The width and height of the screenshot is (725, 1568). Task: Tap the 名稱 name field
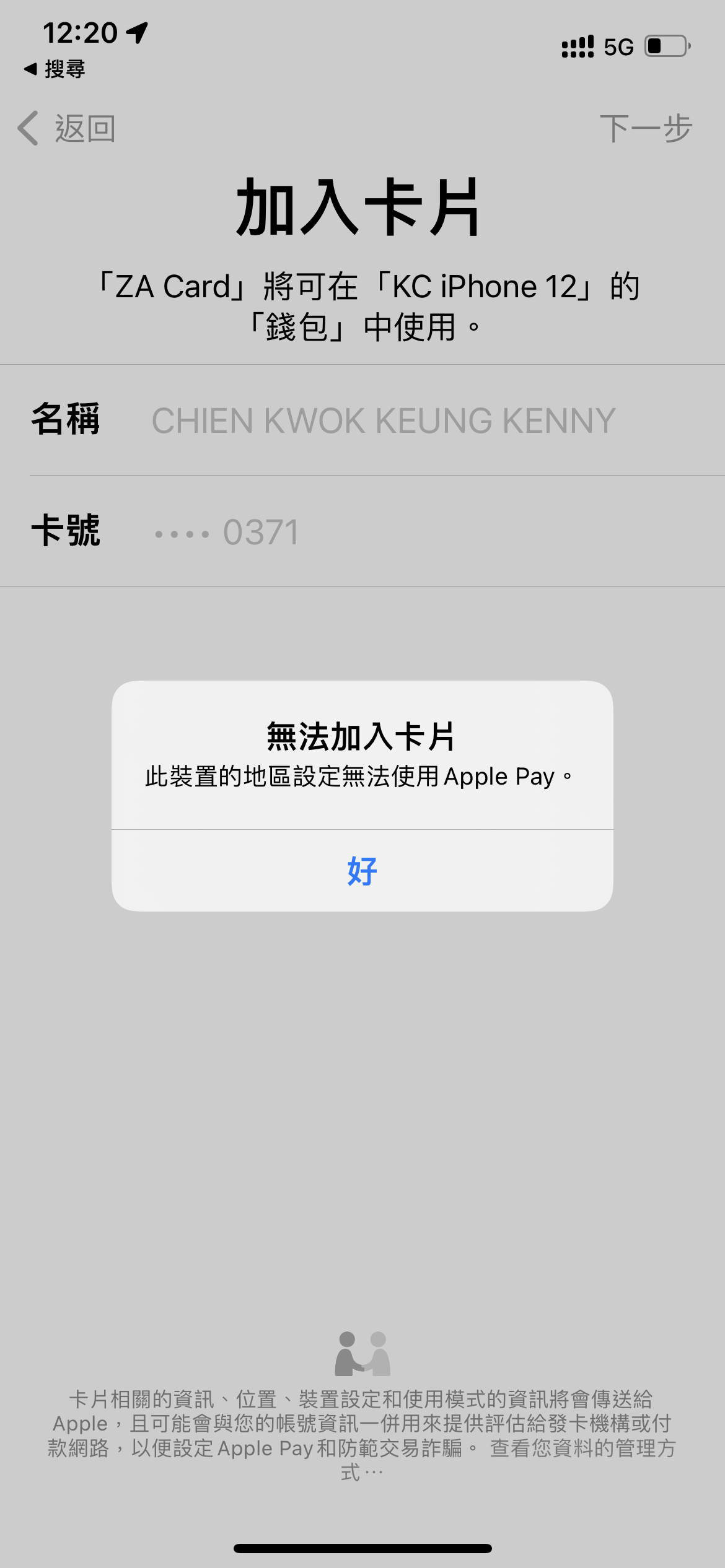[x=362, y=420]
